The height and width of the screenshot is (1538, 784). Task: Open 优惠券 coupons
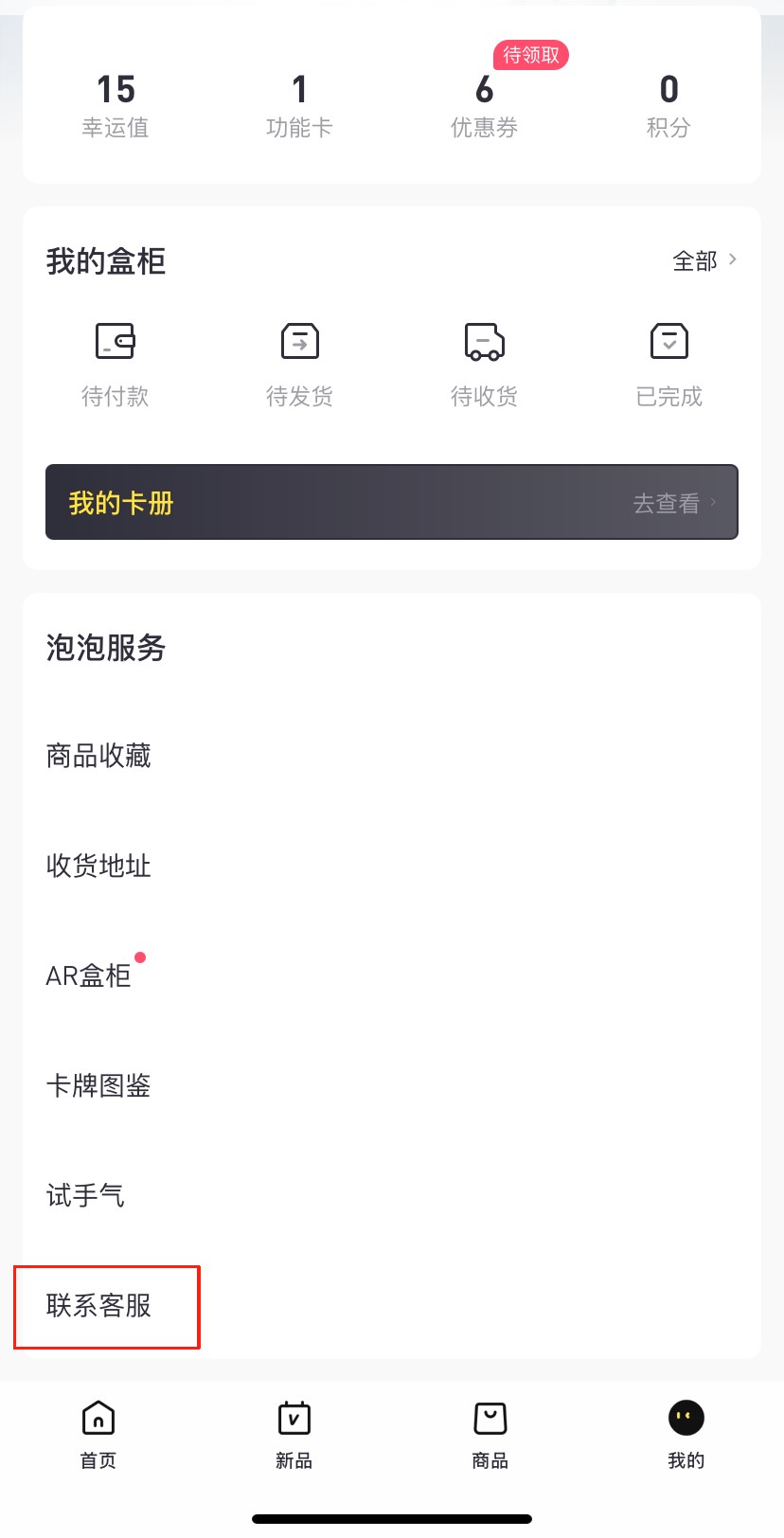484,105
